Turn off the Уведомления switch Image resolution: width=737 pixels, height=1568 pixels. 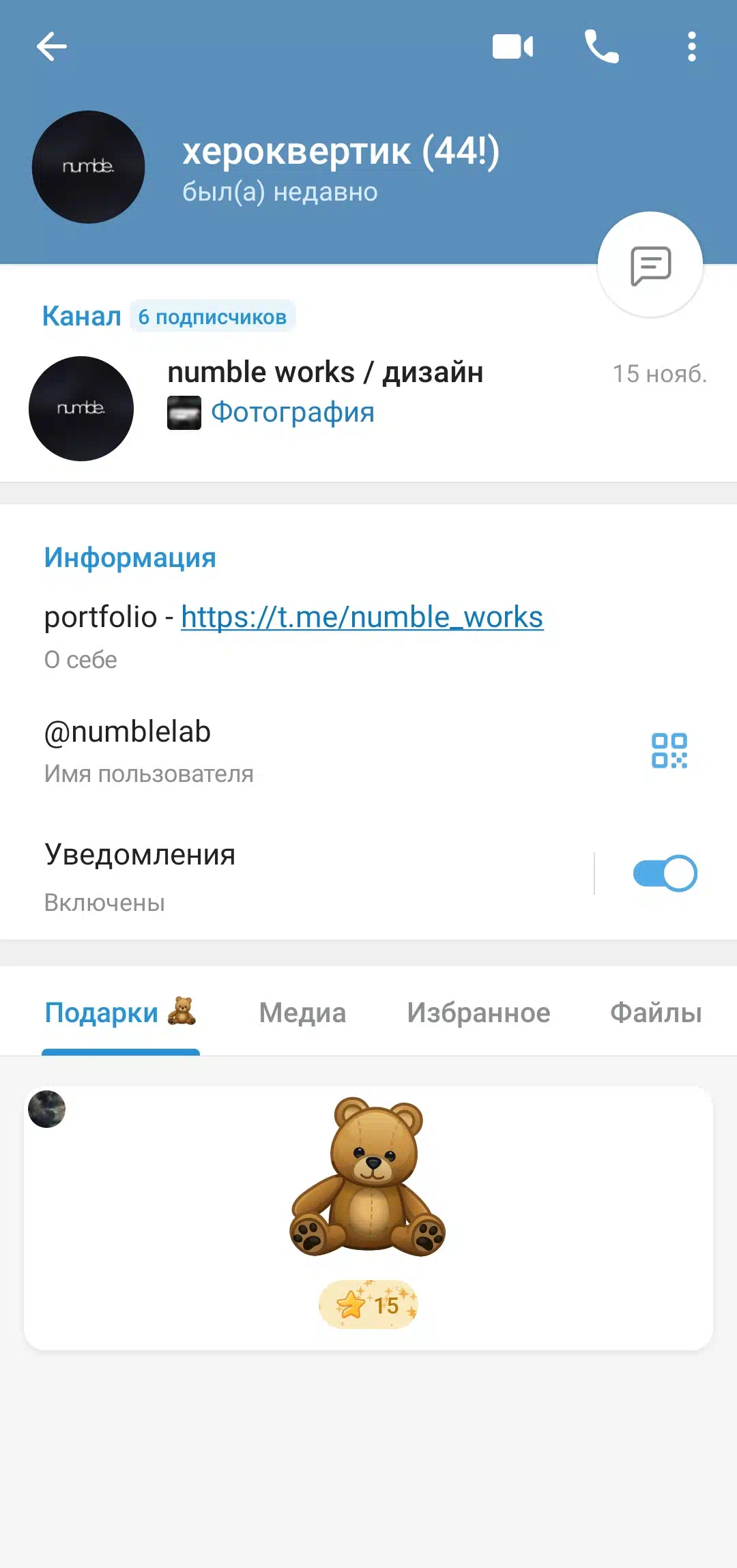(x=665, y=873)
